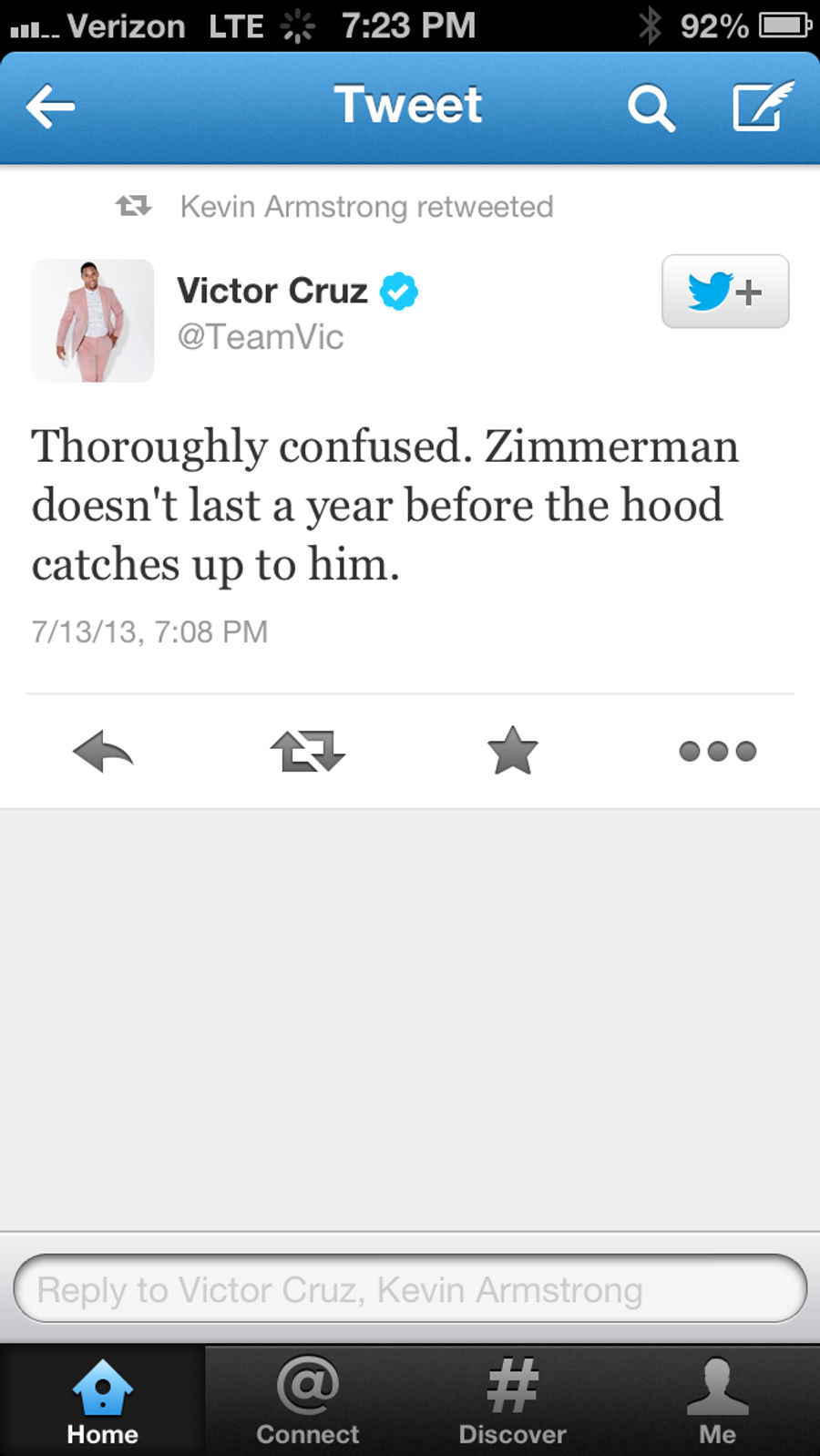Tap the reply text field
820x1456 pixels.
click(x=410, y=1289)
